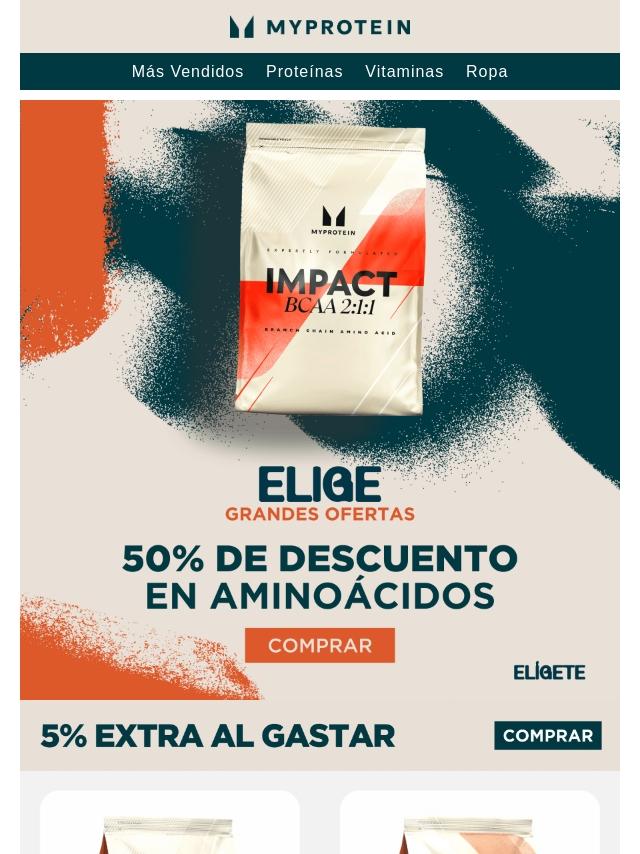
Task: Open the Vitaminas category
Action: 404,72
